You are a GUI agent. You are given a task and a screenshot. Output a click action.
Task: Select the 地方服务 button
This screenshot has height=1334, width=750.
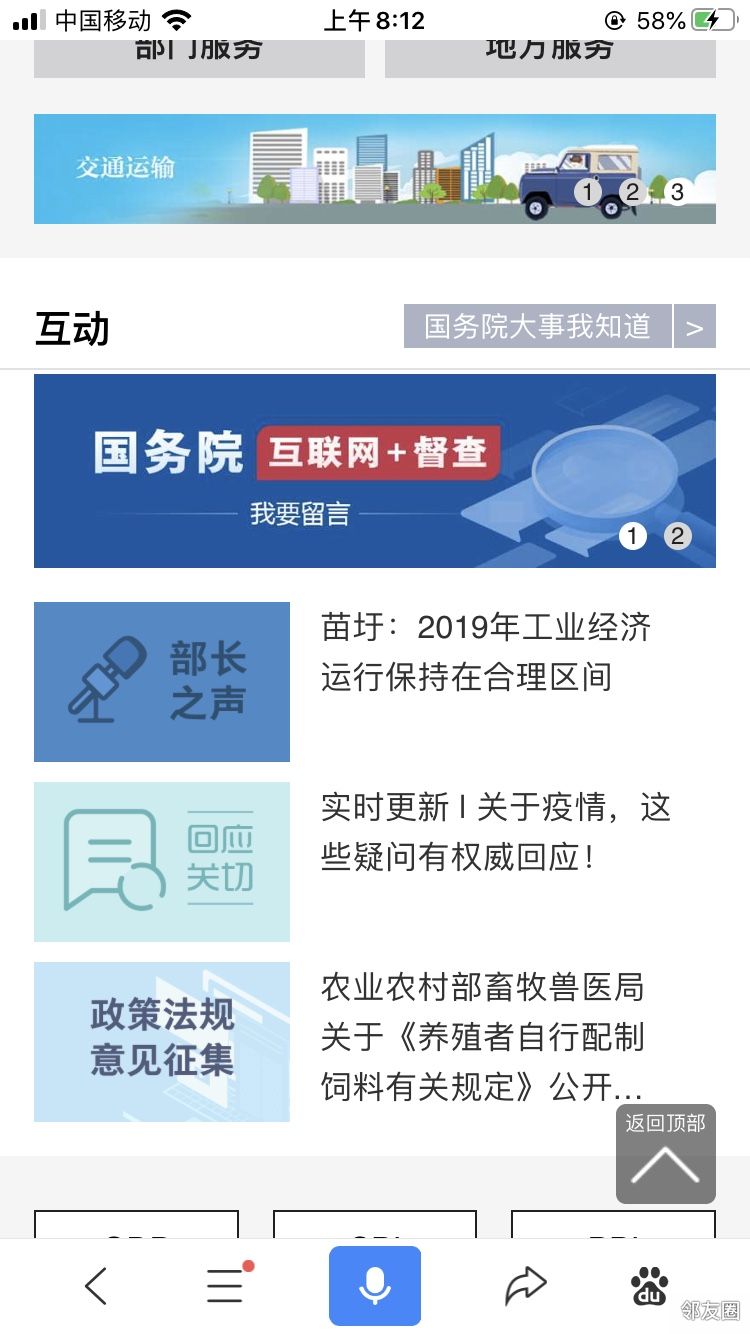pos(550,59)
